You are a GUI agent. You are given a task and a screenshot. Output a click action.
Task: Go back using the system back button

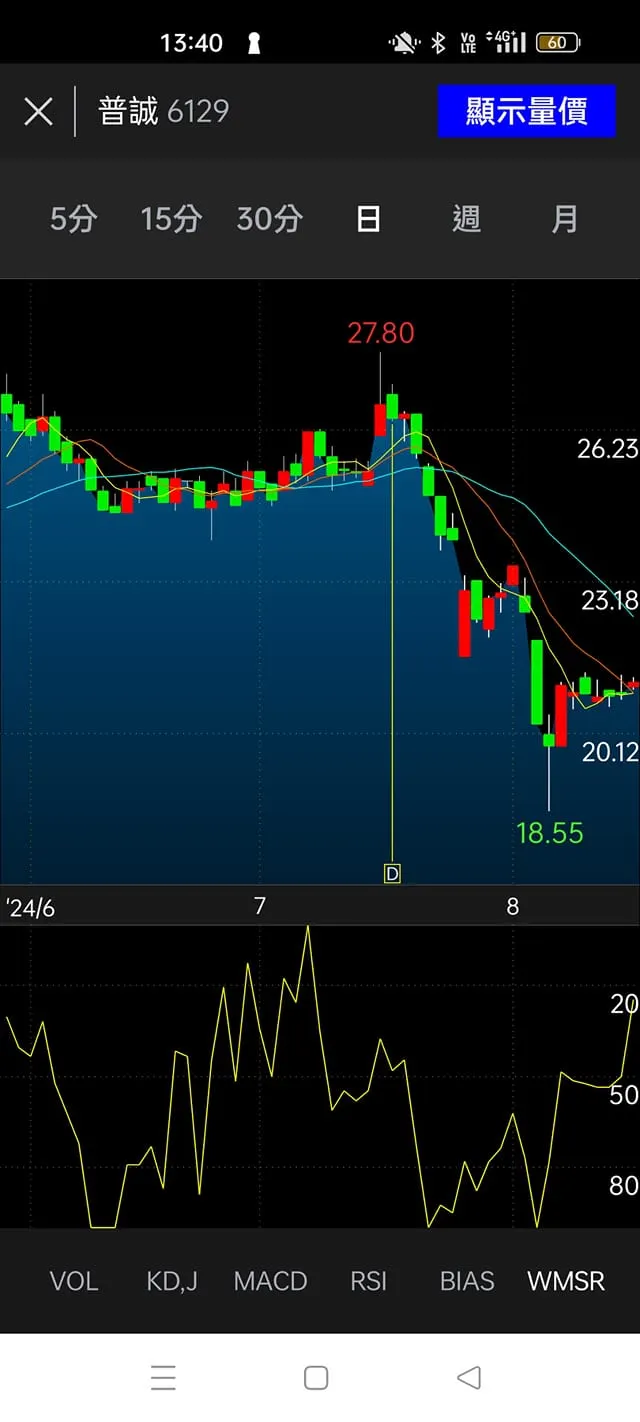[468, 1378]
